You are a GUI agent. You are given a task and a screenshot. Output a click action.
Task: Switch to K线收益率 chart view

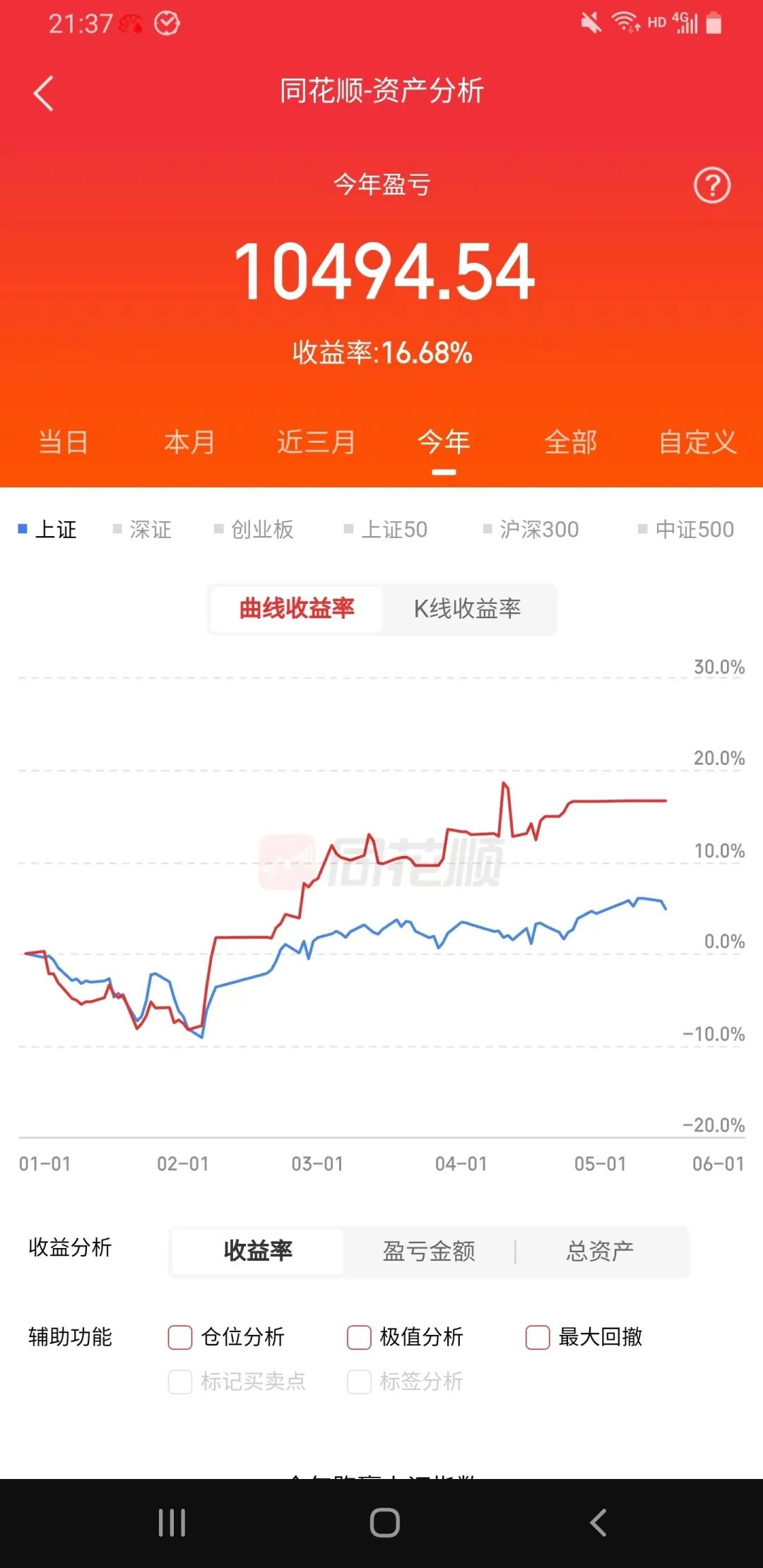[469, 609]
